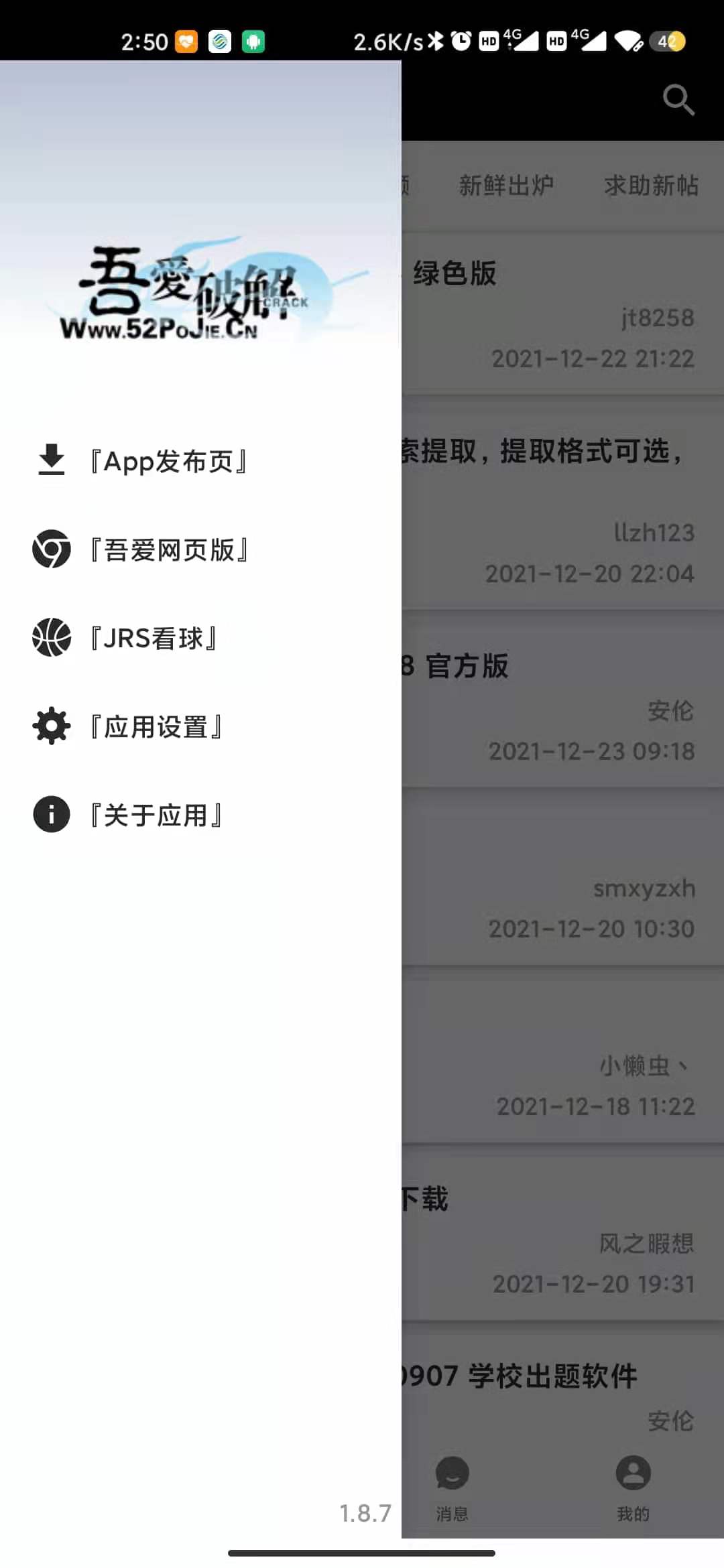Open 『吾爱网页版』 web version
Screen dimensions: 724x1568
point(169,549)
